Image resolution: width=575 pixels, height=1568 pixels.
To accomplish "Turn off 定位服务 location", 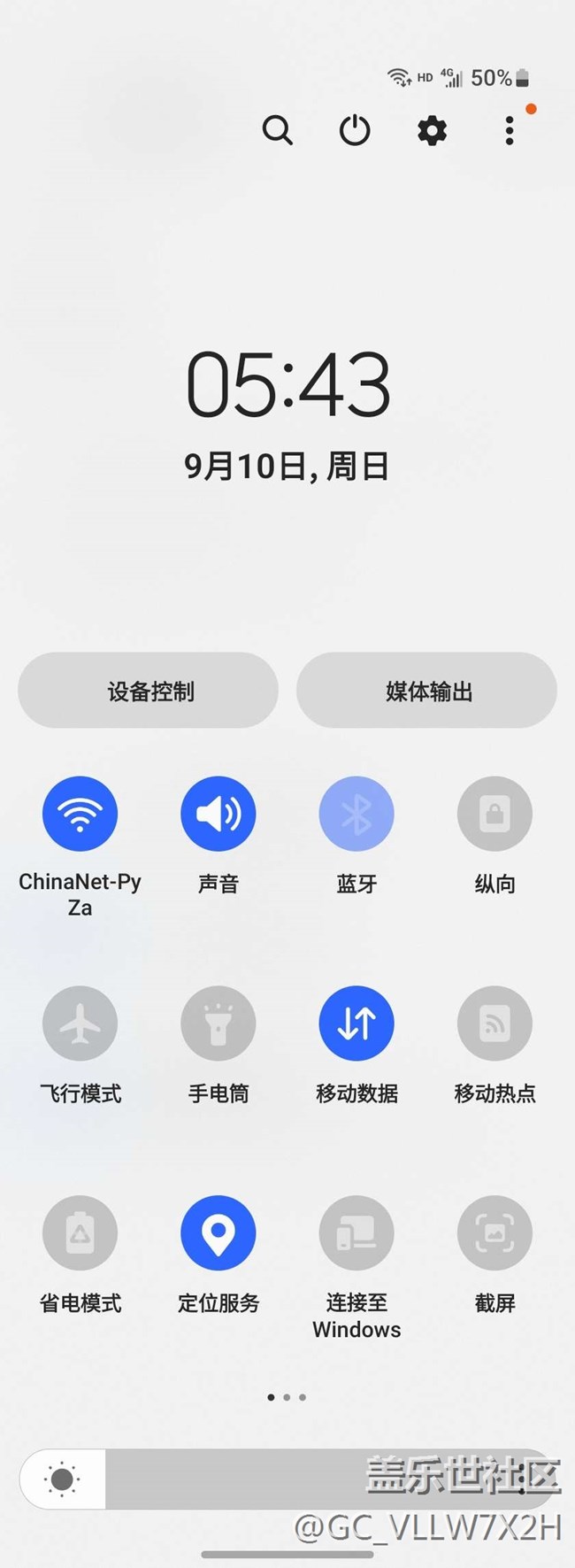I will (x=218, y=1233).
